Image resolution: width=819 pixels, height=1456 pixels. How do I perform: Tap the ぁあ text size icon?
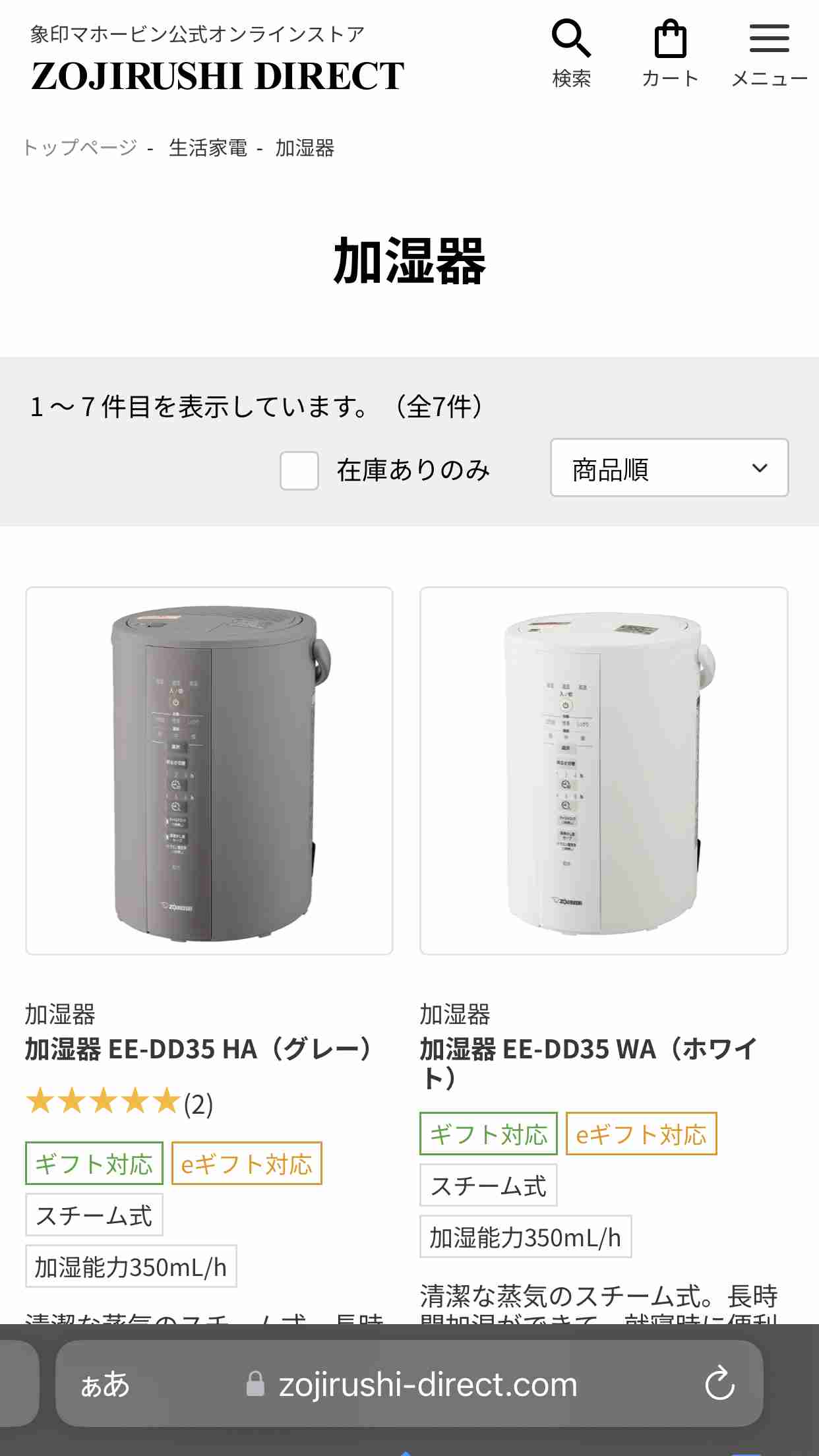[x=106, y=1385]
